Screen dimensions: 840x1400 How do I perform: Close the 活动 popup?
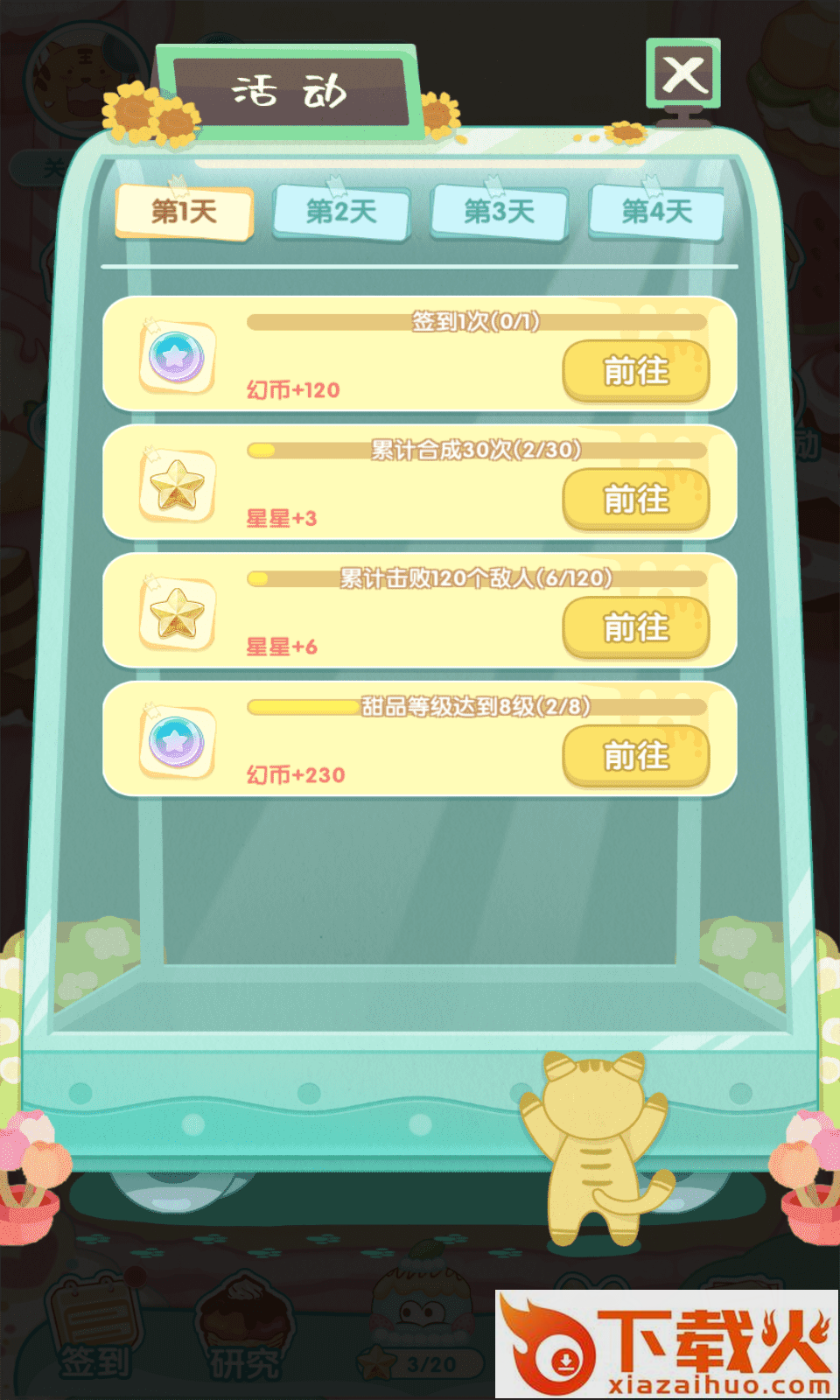click(x=683, y=74)
